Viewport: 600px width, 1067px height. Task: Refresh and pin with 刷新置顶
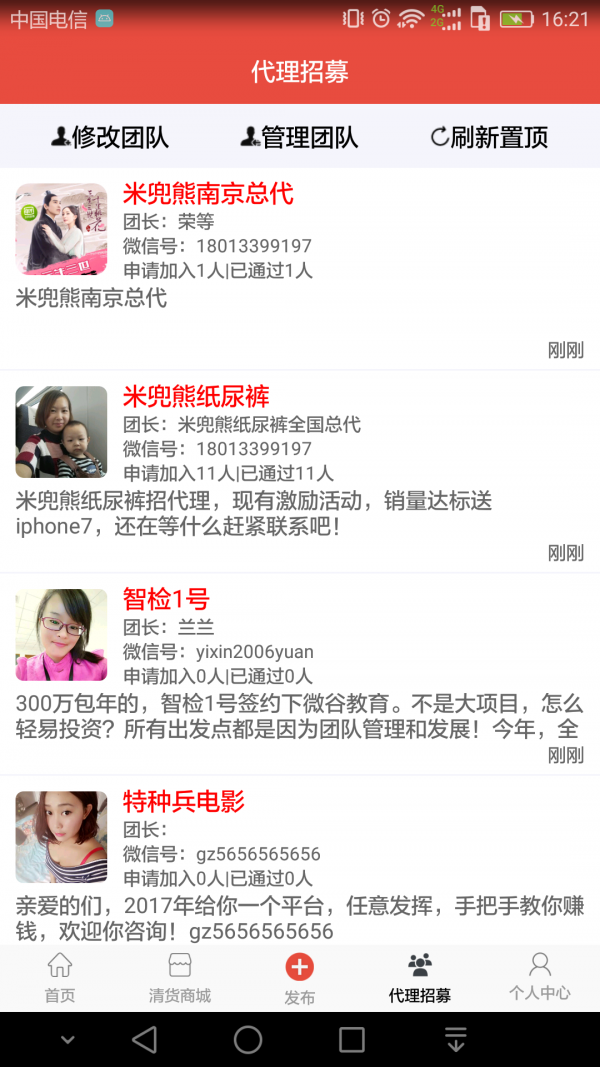[490, 137]
